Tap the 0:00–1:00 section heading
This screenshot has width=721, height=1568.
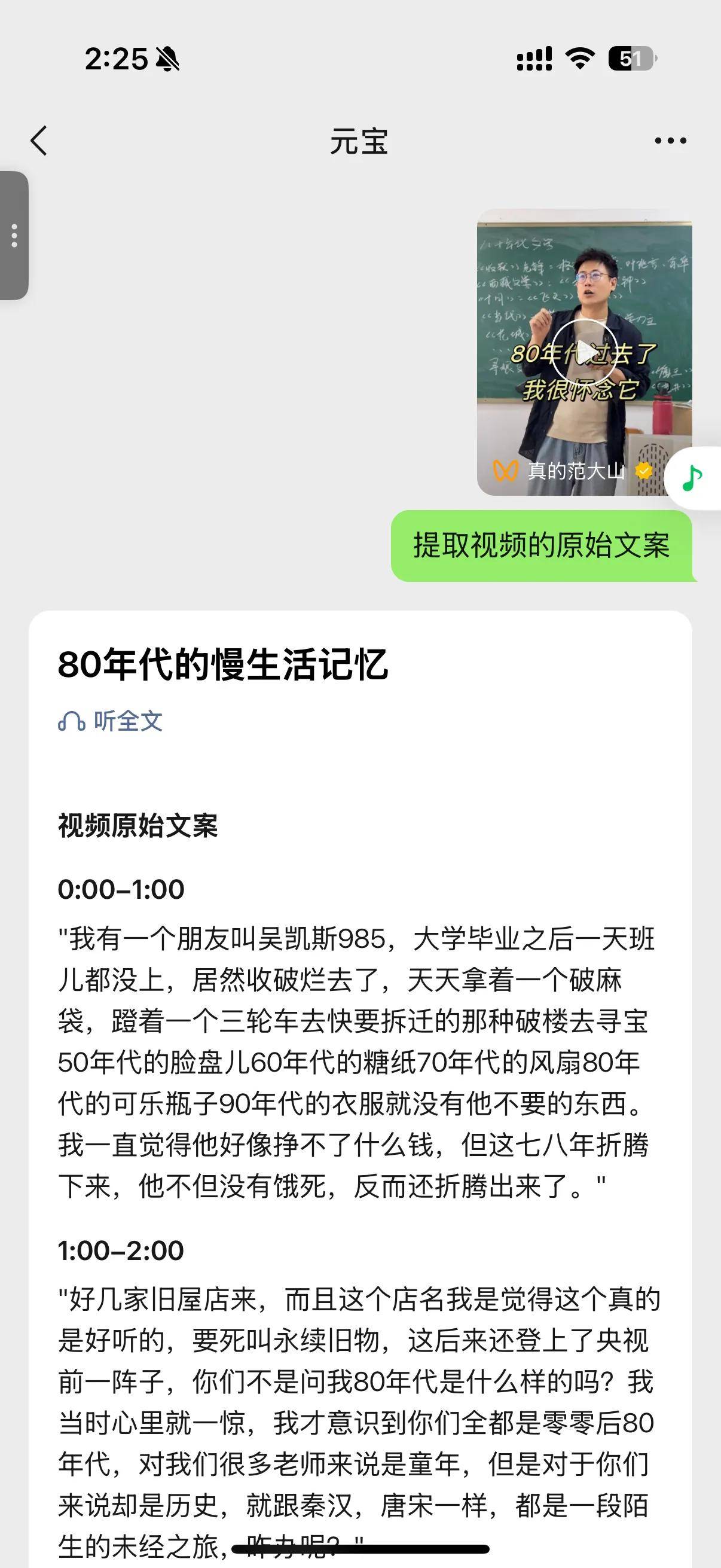point(120,890)
